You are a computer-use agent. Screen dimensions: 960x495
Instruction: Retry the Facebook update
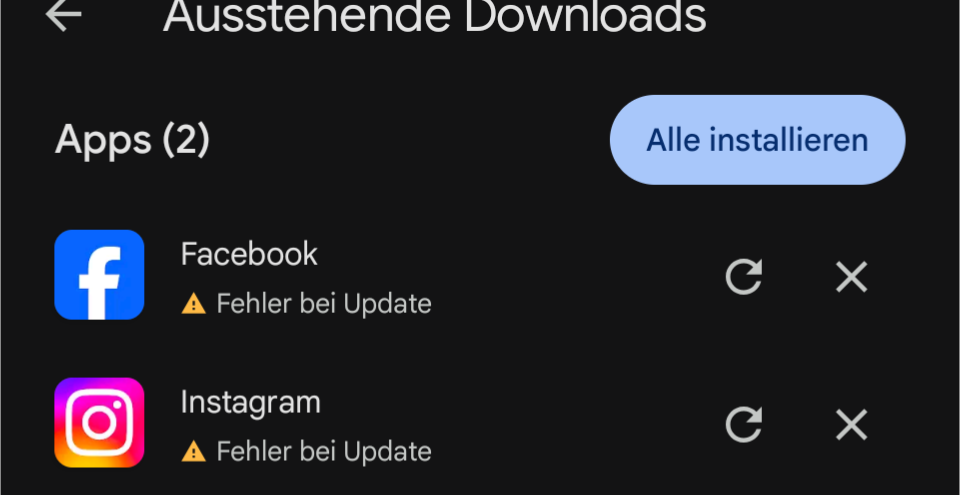coord(743,276)
